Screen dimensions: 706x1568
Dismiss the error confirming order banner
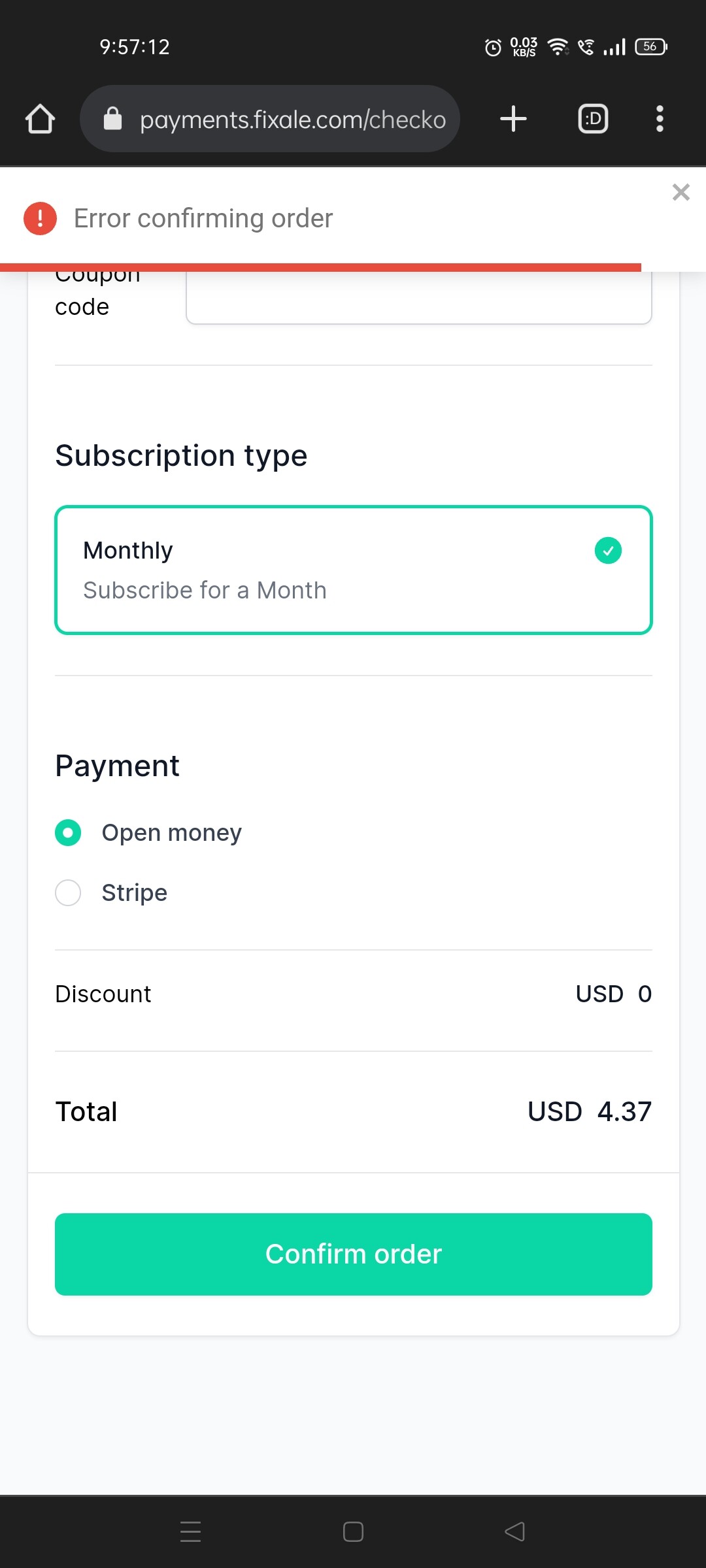point(681,192)
